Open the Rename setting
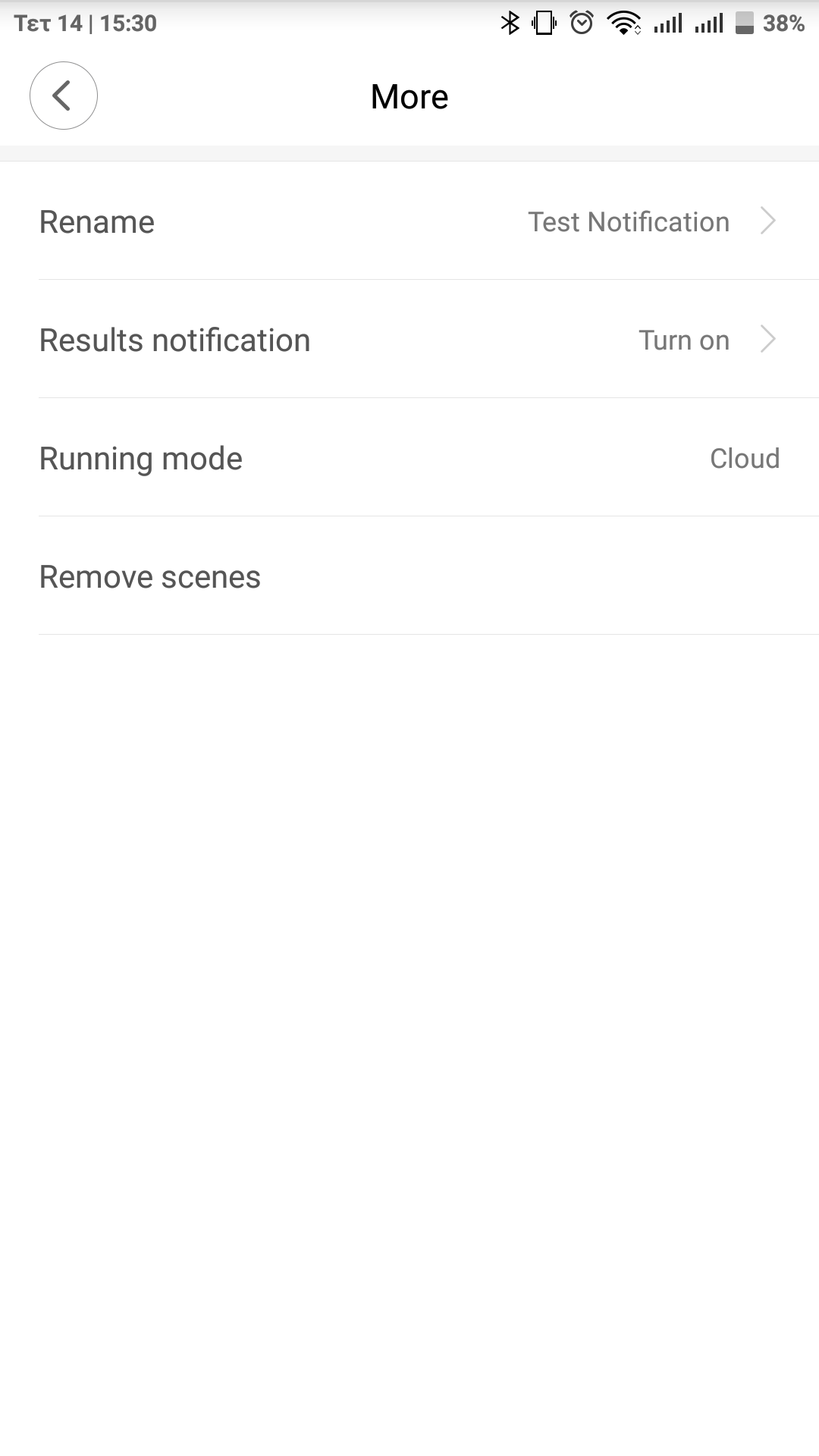 pos(409,221)
